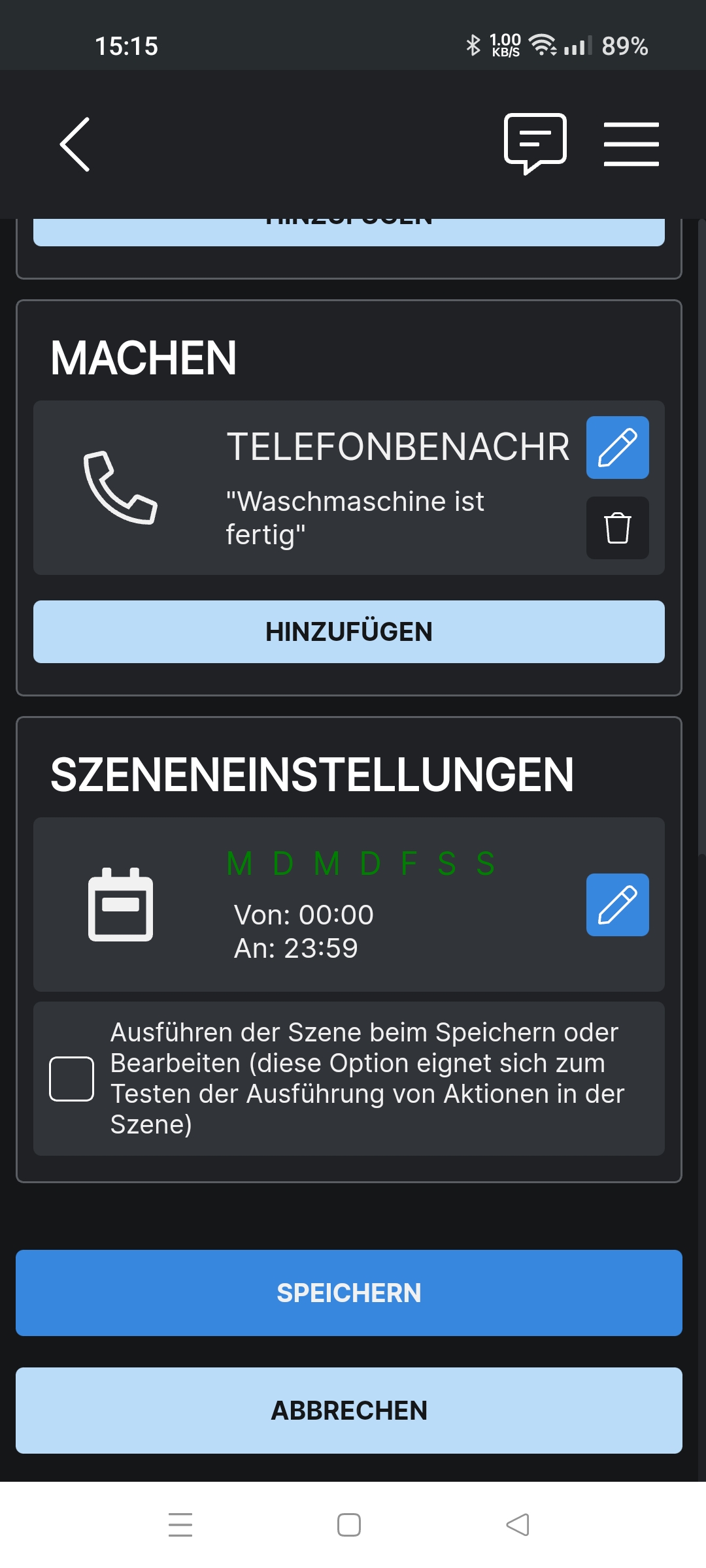This screenshot has width=706, height=1568.
Task: Edit the Telefonbenachrichtigung action
Action: coord(617,448)
